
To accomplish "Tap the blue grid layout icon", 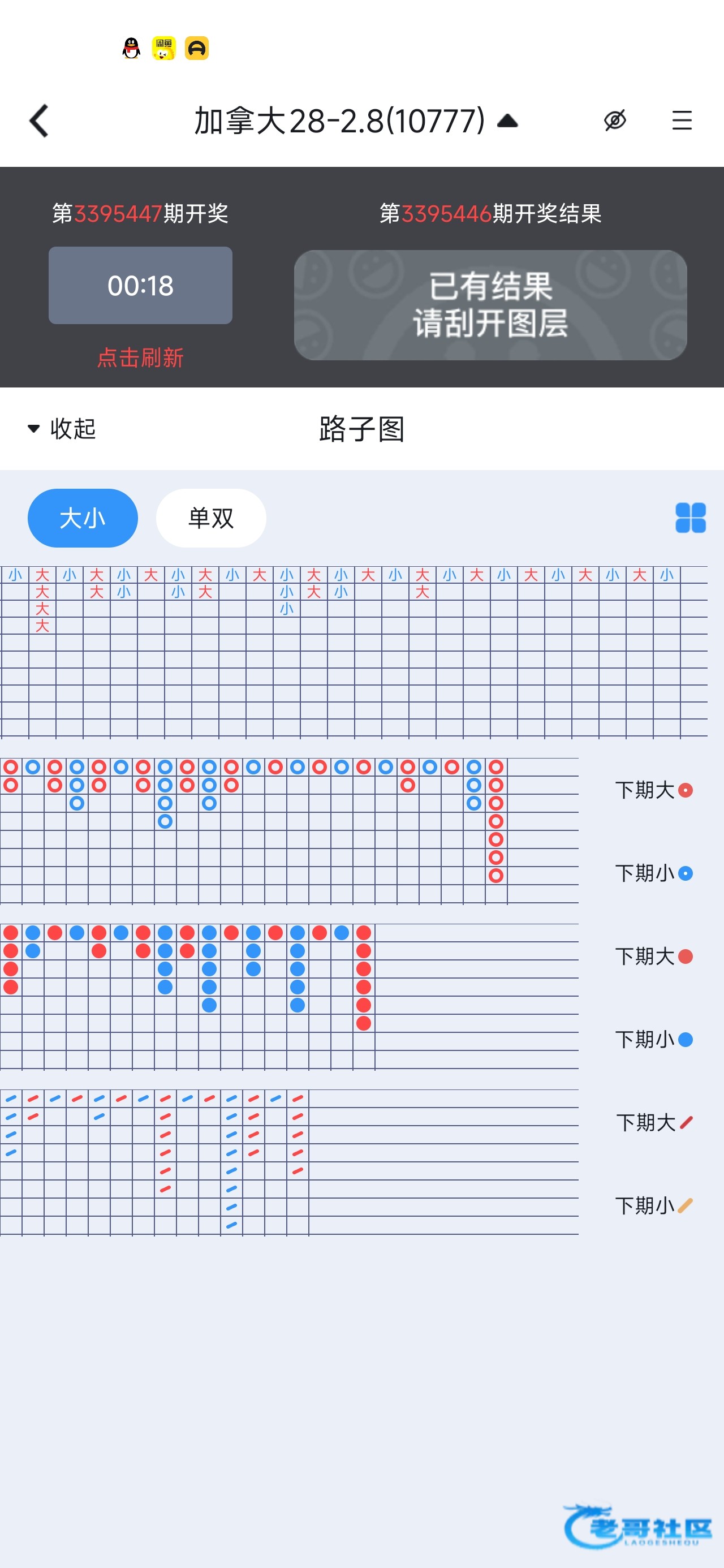I will (x=691, y=518).
